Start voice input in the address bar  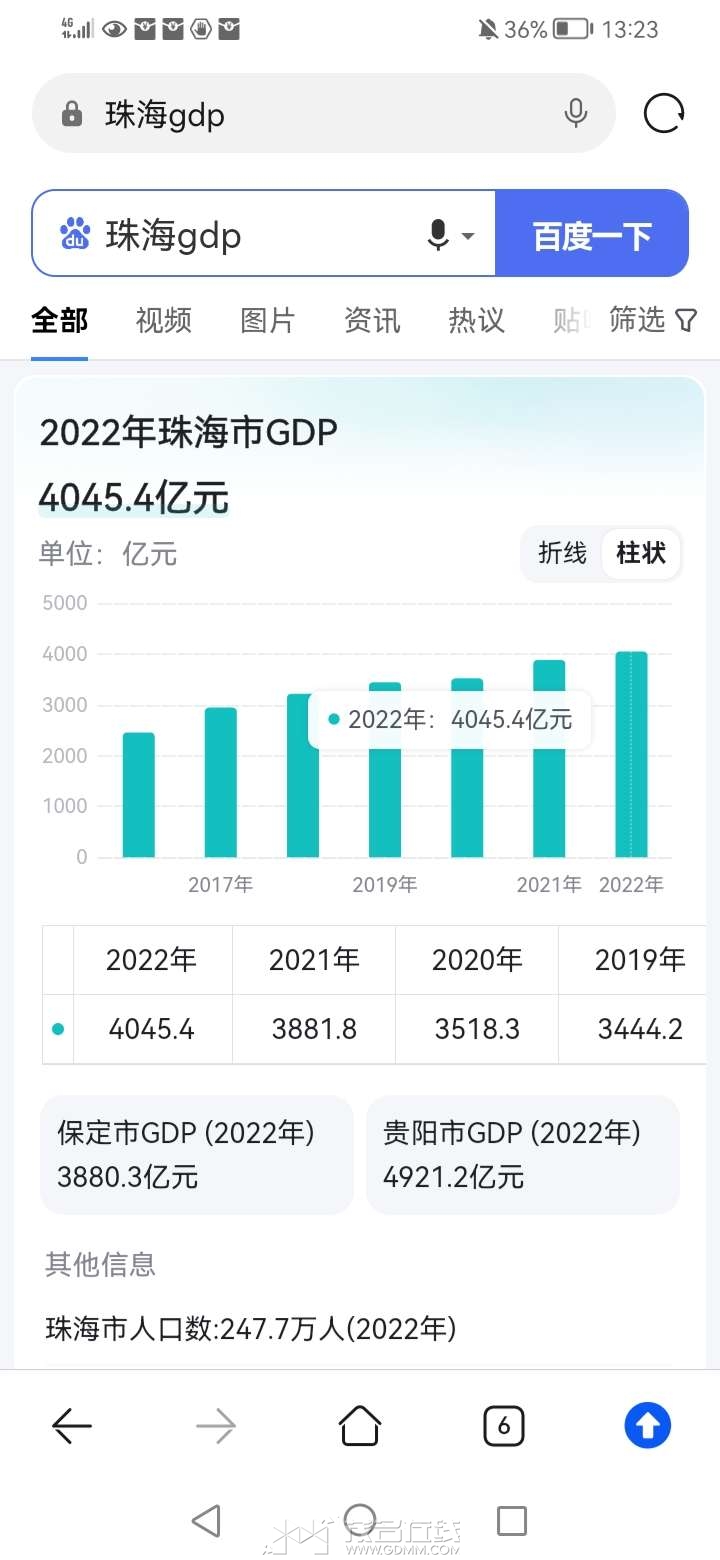tap(576, 114)
